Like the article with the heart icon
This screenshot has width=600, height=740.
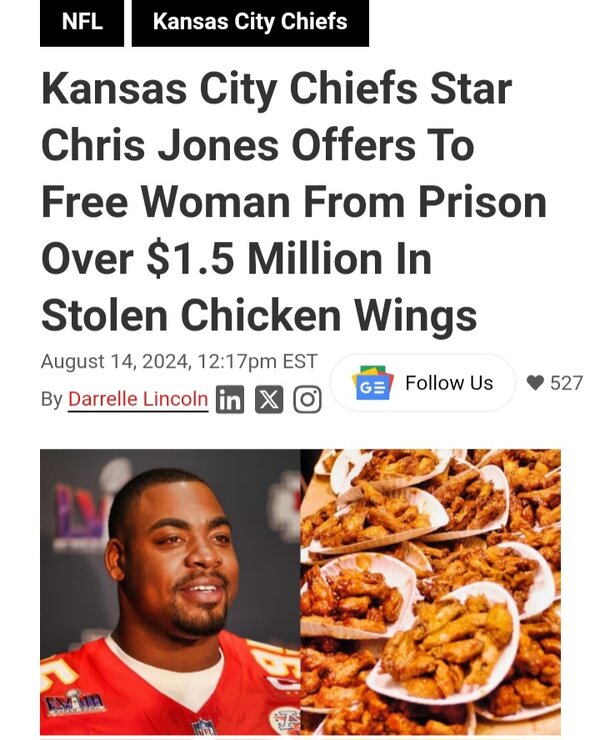click(536, 383)
